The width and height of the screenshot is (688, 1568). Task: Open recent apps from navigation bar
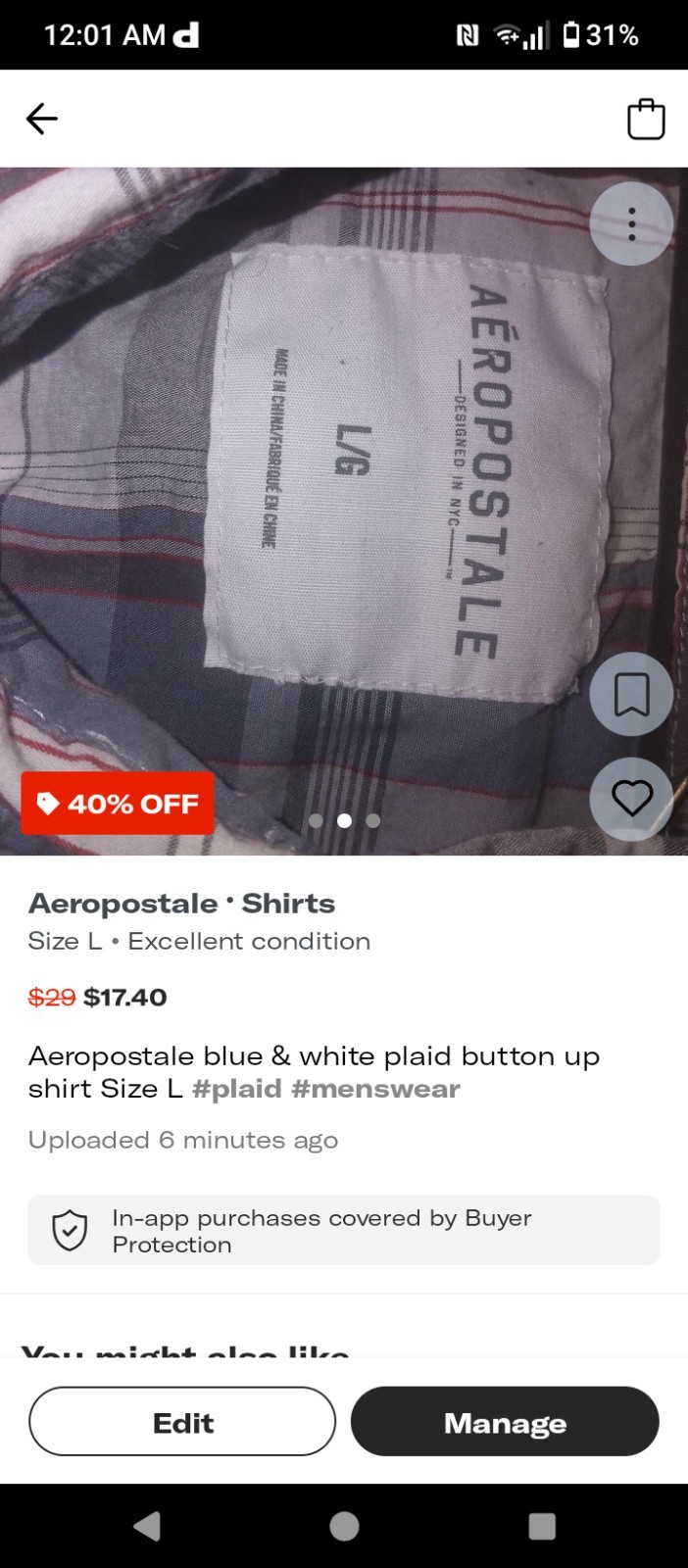point(542,1526)
